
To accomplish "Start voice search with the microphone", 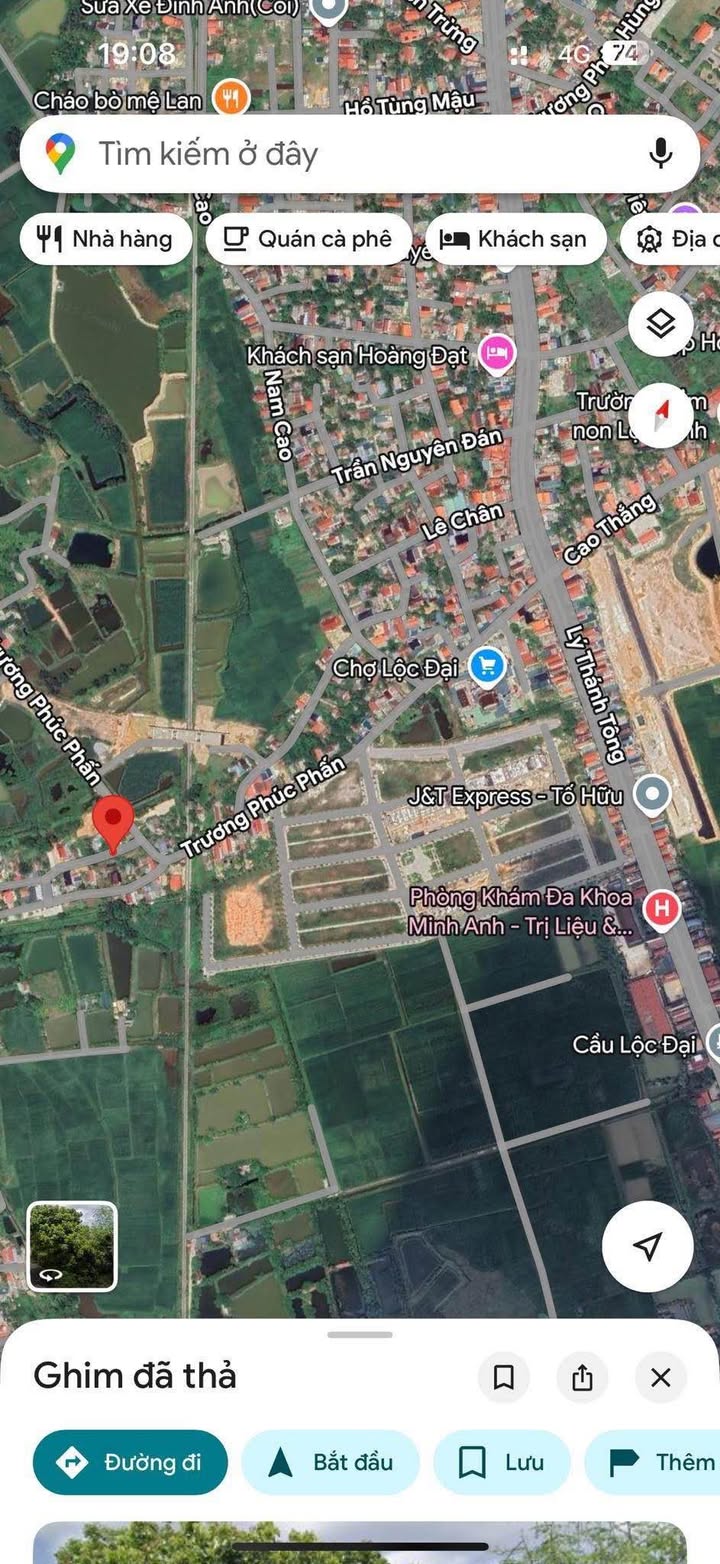I will (x=660, y=154).
